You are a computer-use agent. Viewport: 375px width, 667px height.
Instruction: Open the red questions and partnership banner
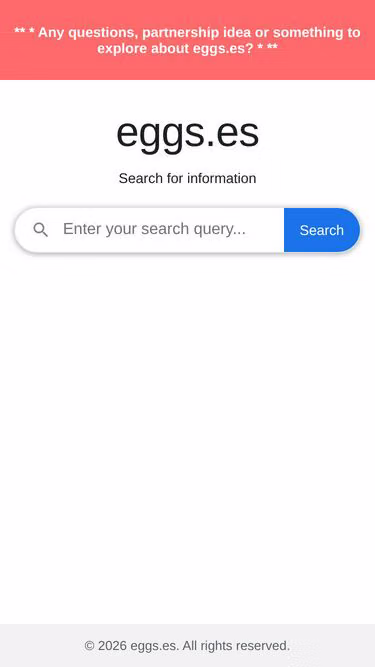pos(188,40)
